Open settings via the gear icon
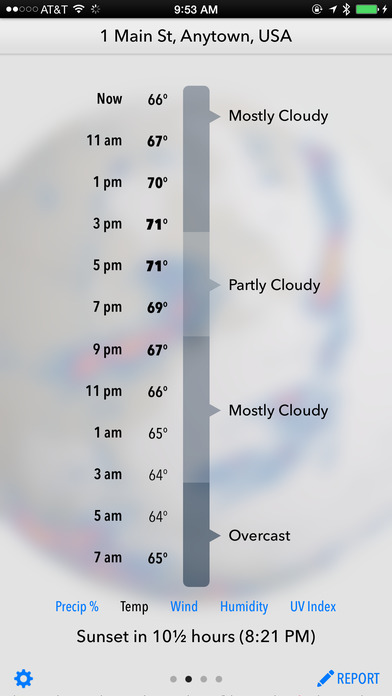 [24, 679]
